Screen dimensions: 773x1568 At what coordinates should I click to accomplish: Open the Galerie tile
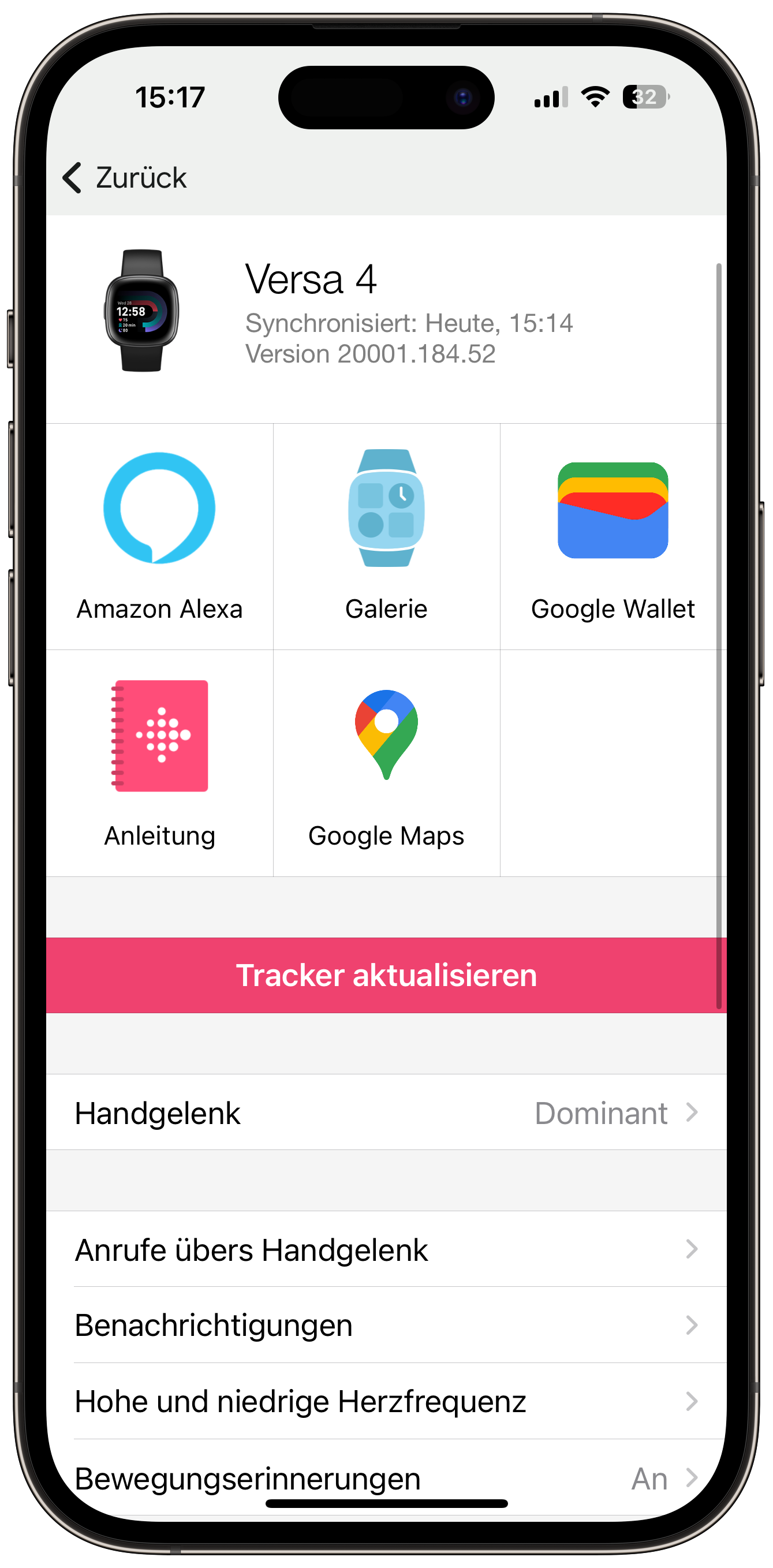[x=387, y=536]
